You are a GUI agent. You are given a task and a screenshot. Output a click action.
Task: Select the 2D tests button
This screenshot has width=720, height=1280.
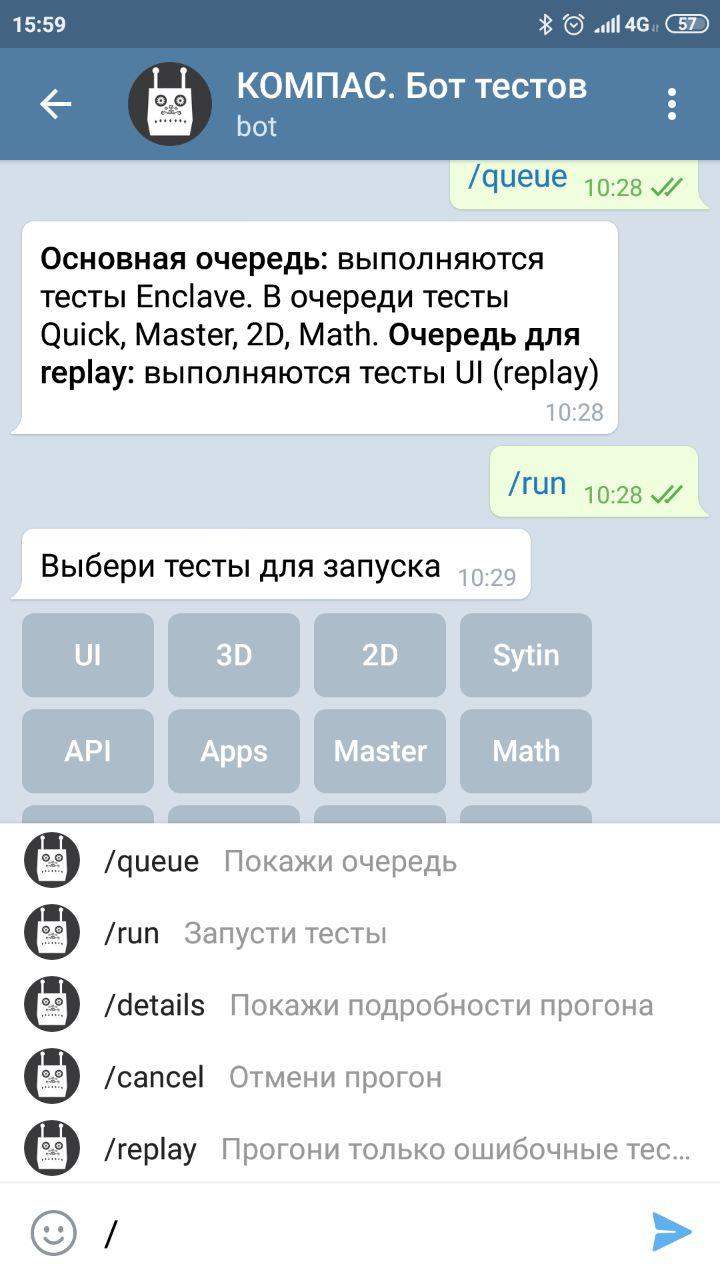tap(380, 655)
